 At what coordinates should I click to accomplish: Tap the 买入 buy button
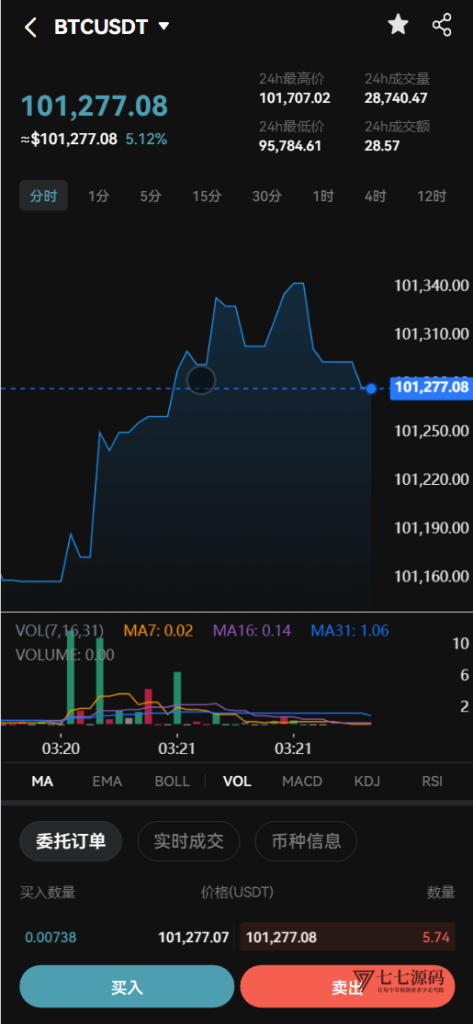point(127,987)
